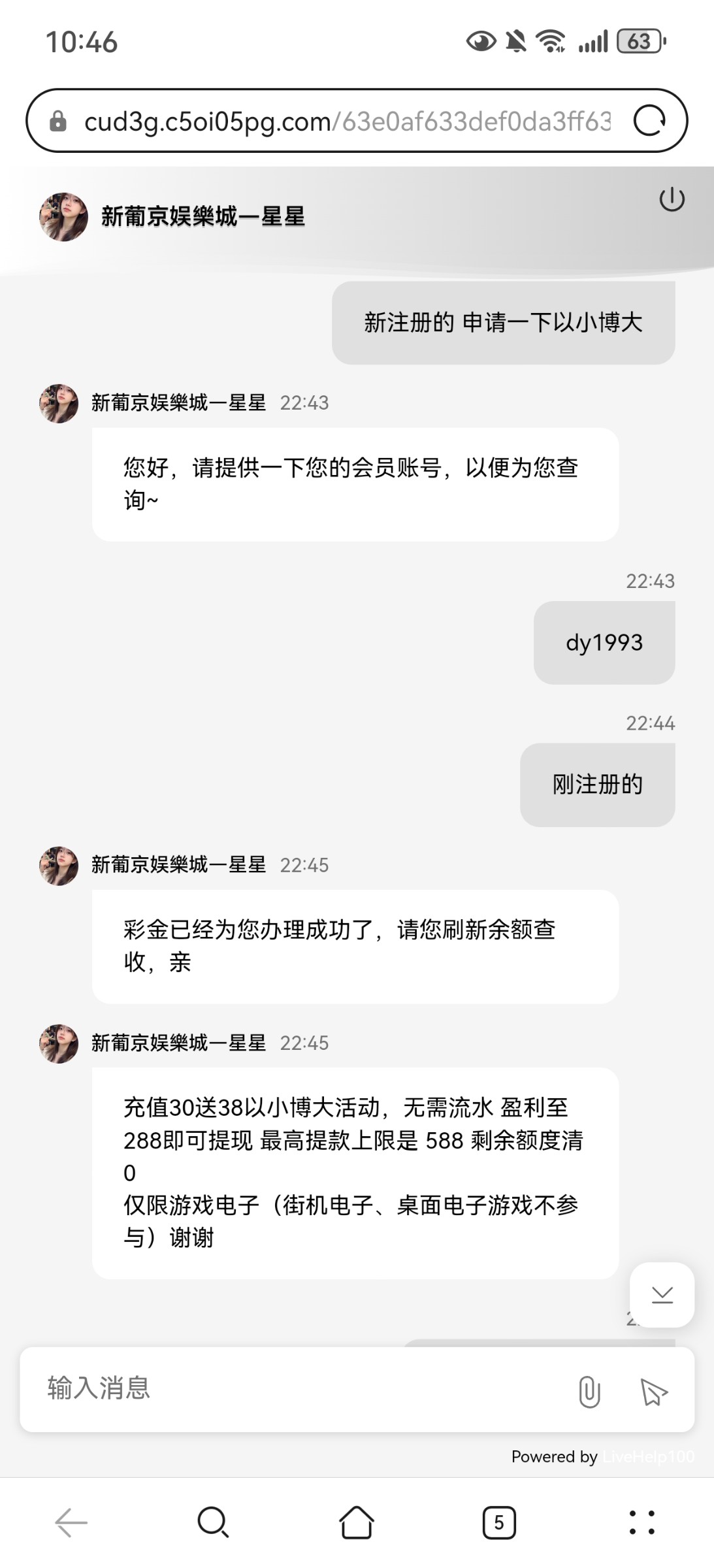Open the browser menu with four dots
Viewport: 714px width, 1568px height.
tap(641, 1522)
